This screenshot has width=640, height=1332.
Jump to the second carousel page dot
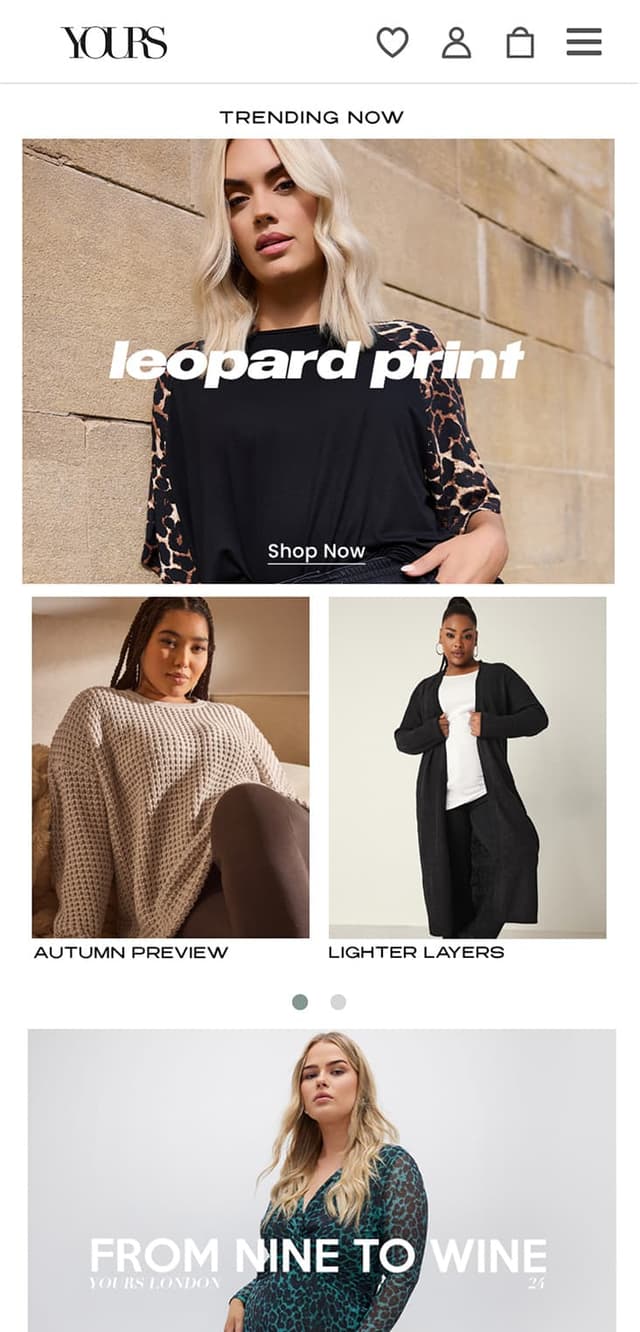tap(338, 1002)
